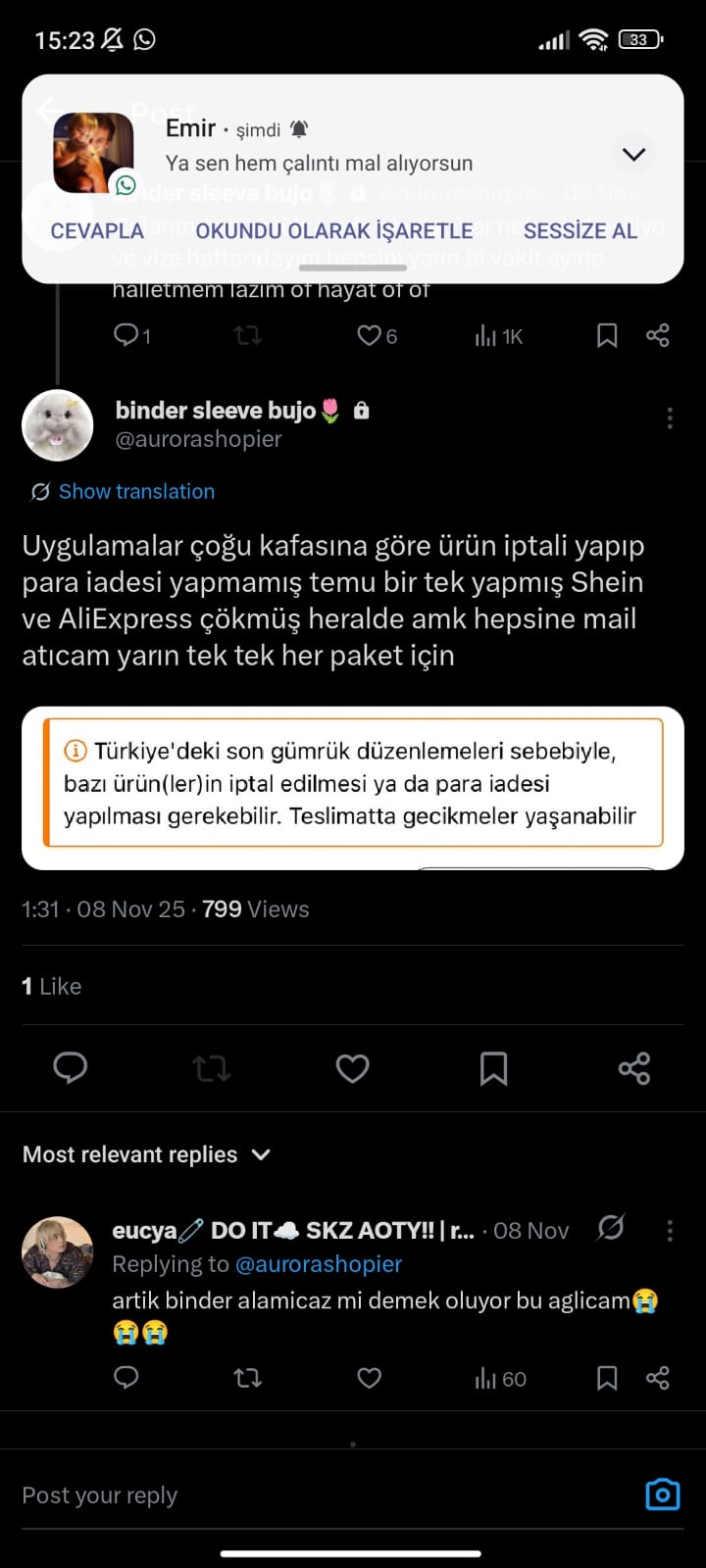Open overflow menu on binder sleeve bujo's post
706x1568 pixels.
click(670, 418)
